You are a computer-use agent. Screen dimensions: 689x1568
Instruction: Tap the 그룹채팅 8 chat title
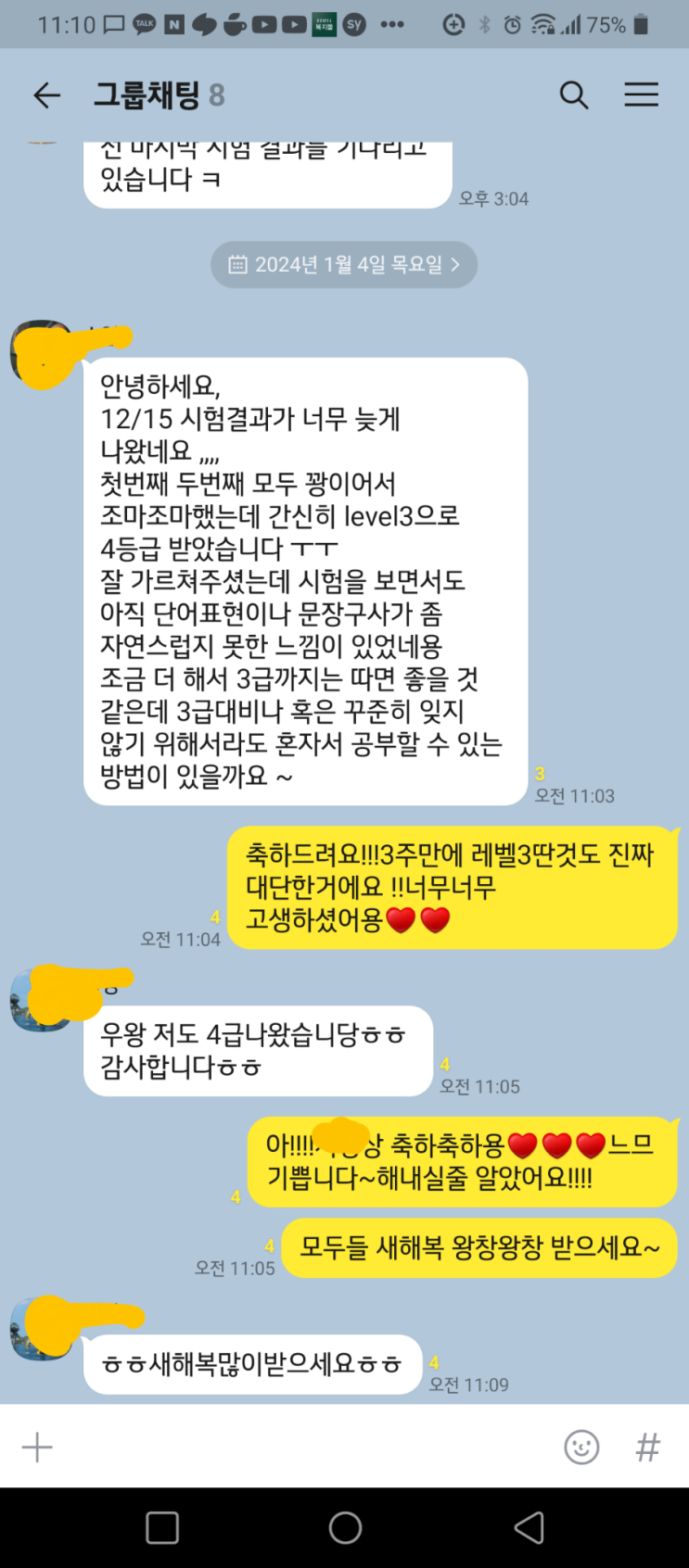(159, 95)
